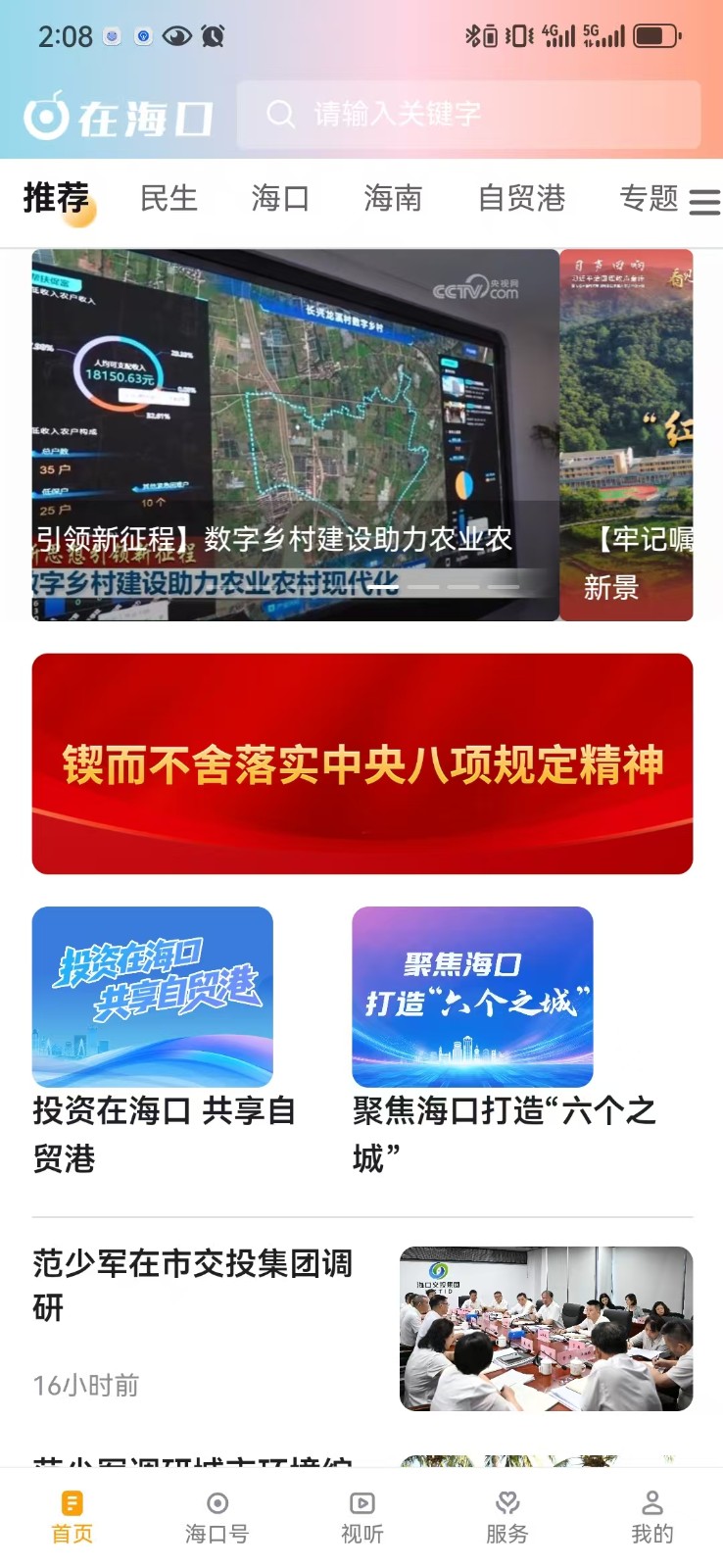The height and width of the screenshot is (1568, 723).
Task: Go to the 海口号 bottom tab
Action: click(217, 1517)
